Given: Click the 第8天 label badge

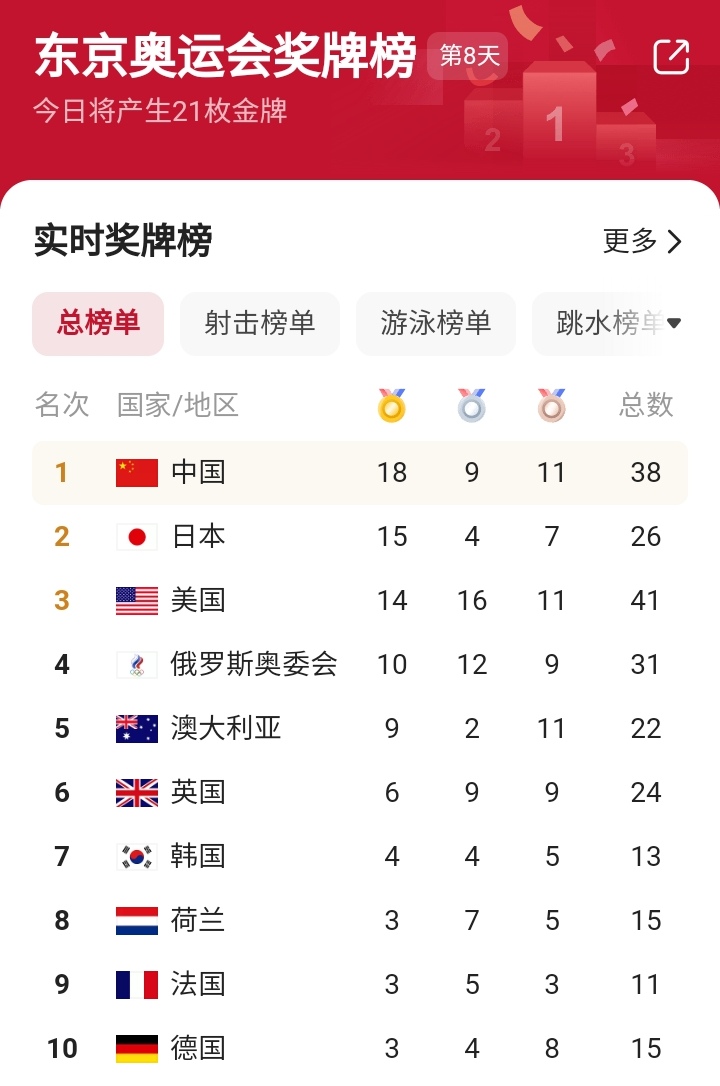Looking at the screenshot, I should [x=470, y=57].
